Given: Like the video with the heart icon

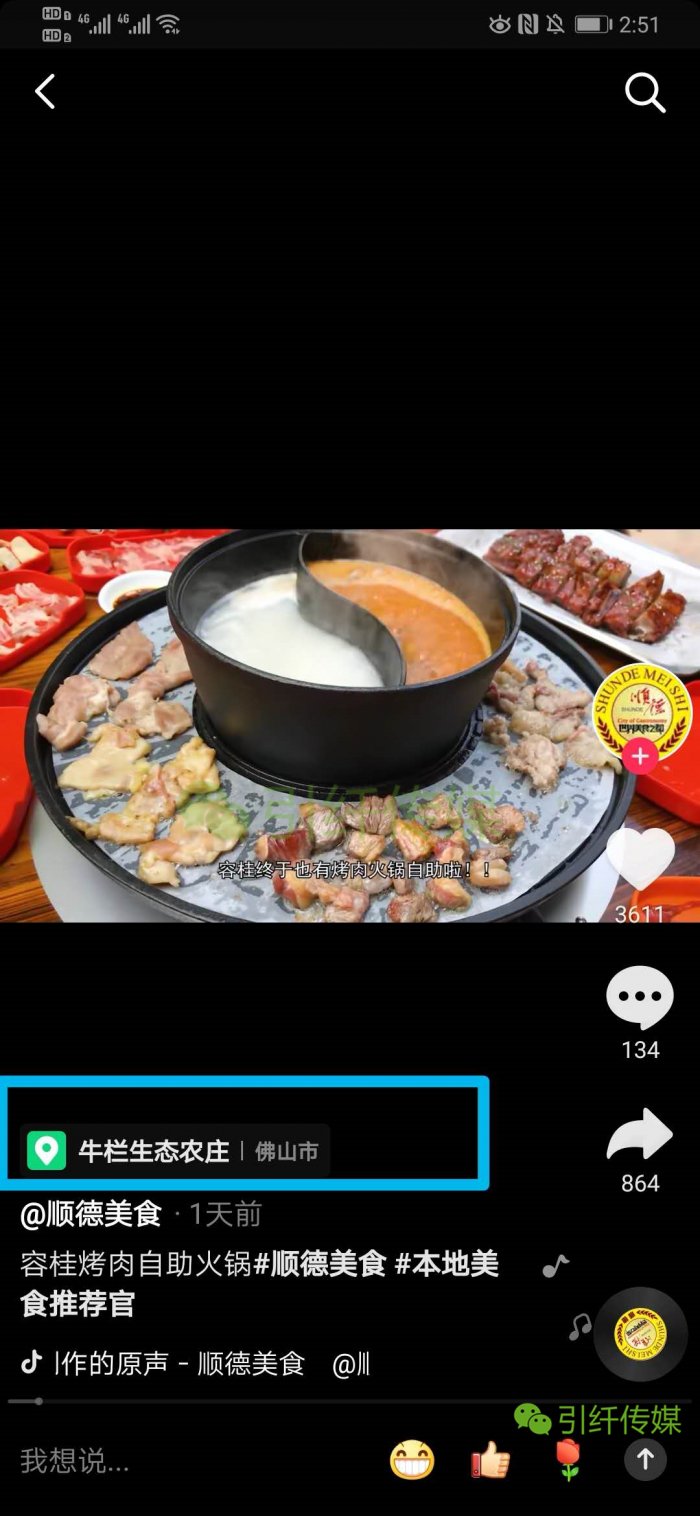Looking at the screenshot, I should [x=640, y=859].
